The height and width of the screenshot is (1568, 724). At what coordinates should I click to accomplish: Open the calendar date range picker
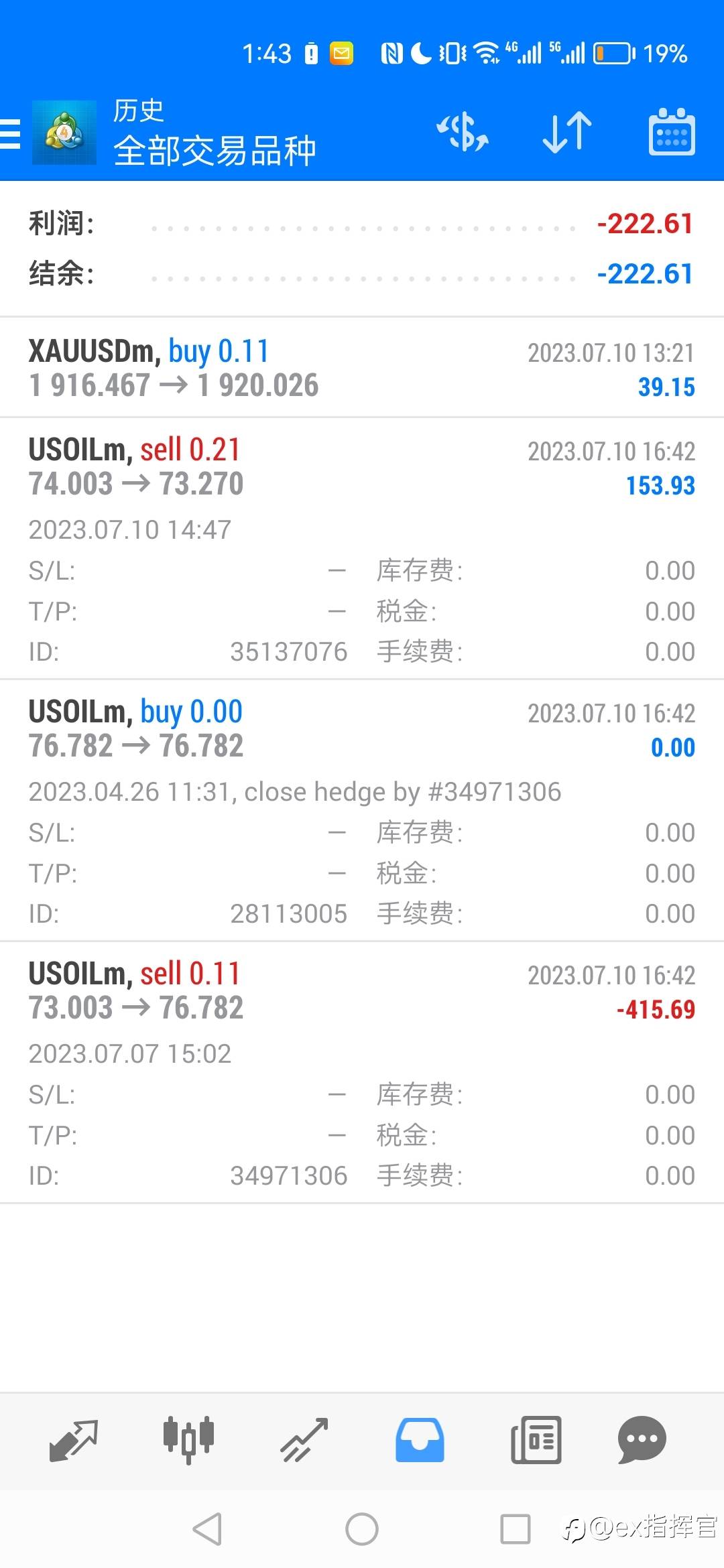click(x=671, y=132)
